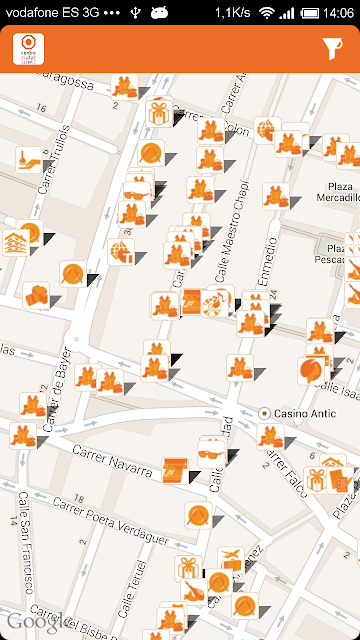Select the airplane luggage travel marker
Screen dimensions: 360x640
point(231,561)
